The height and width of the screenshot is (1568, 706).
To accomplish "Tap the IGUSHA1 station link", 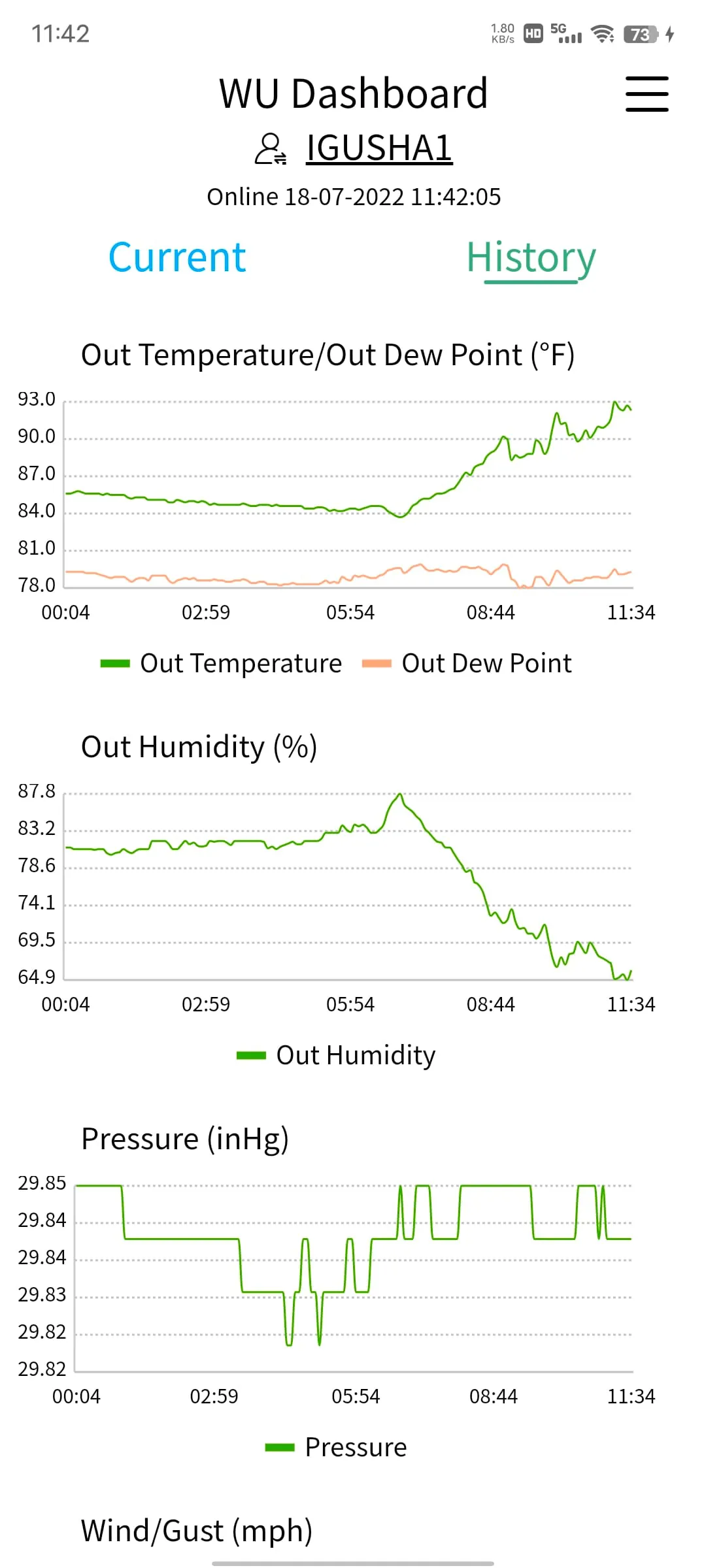I will (379, 148).
